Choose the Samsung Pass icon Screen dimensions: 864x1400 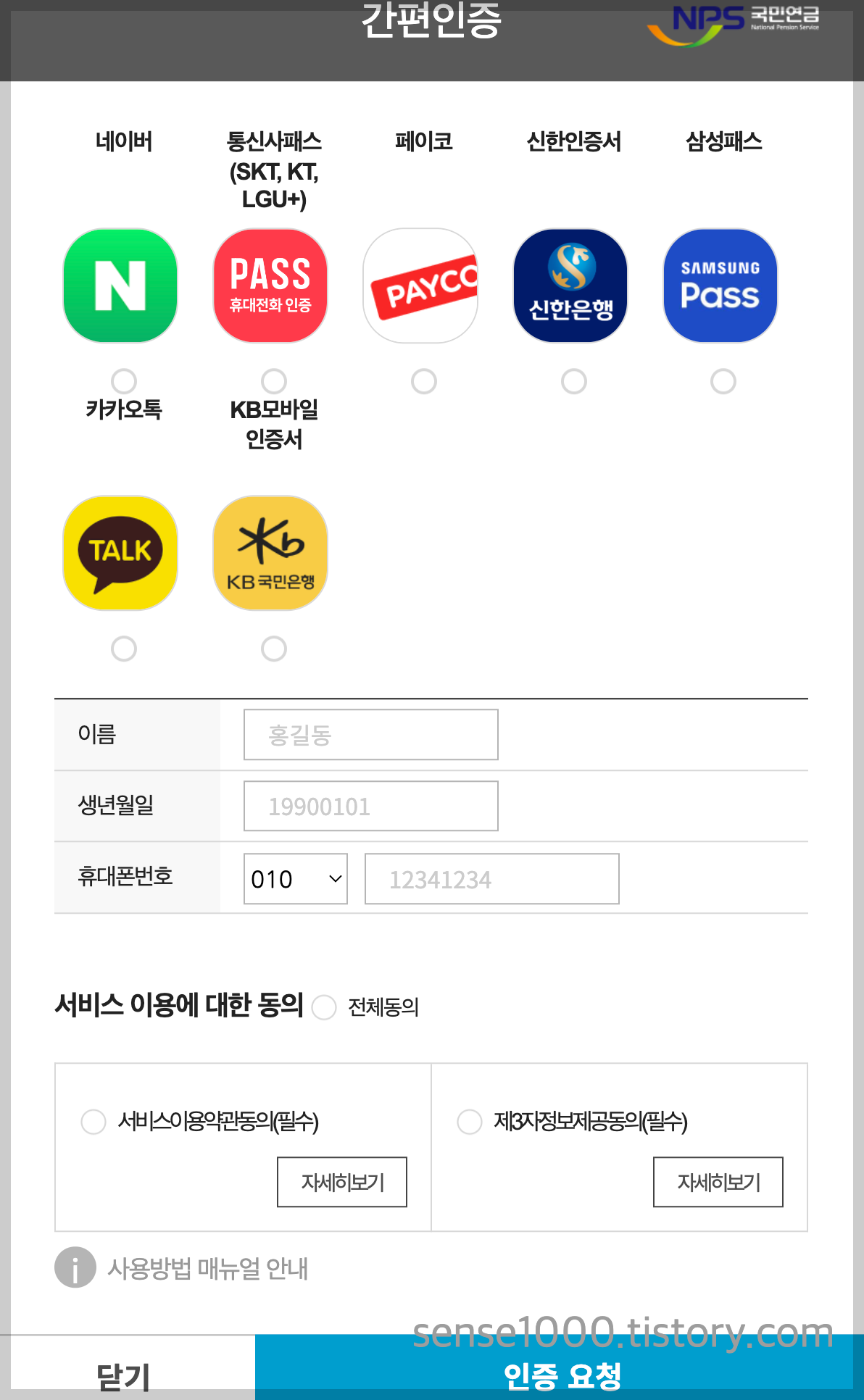click(x=720, y=283)
